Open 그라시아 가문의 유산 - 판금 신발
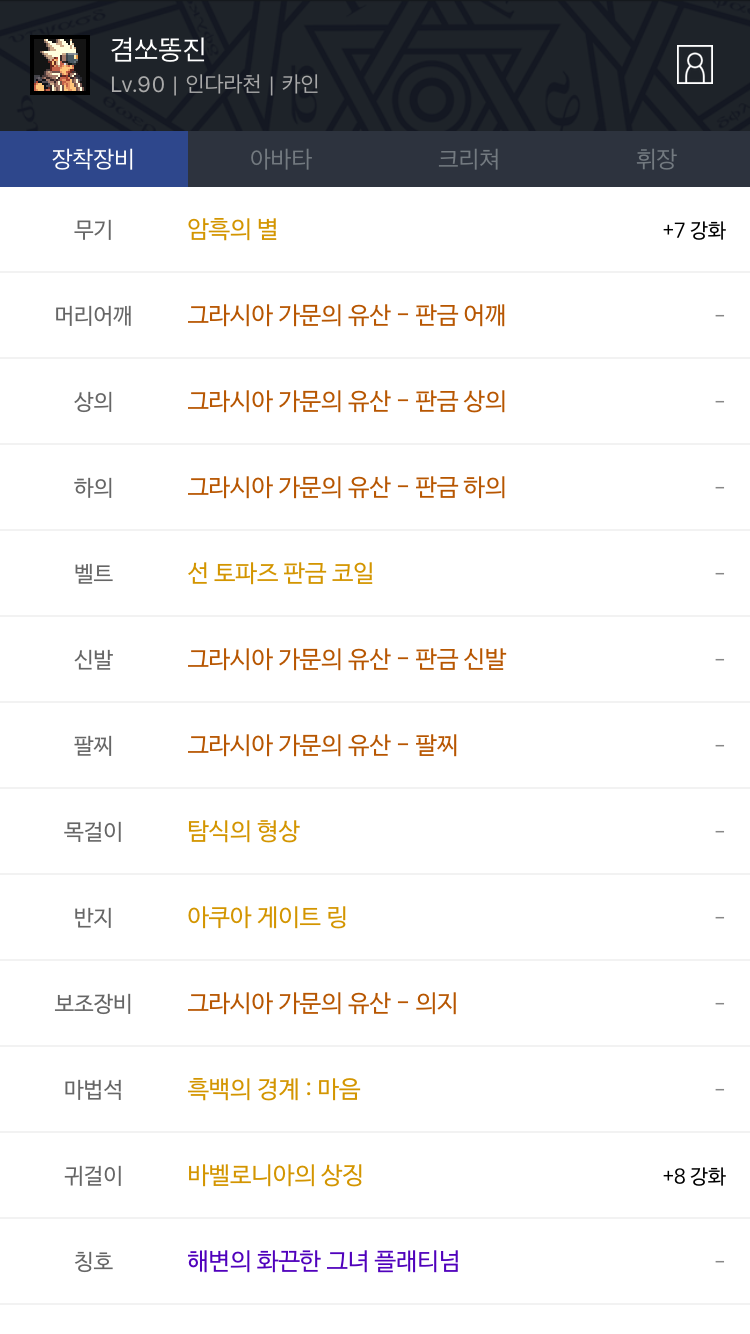Screen dimensions: 750x1334 (x=347, y=660)
